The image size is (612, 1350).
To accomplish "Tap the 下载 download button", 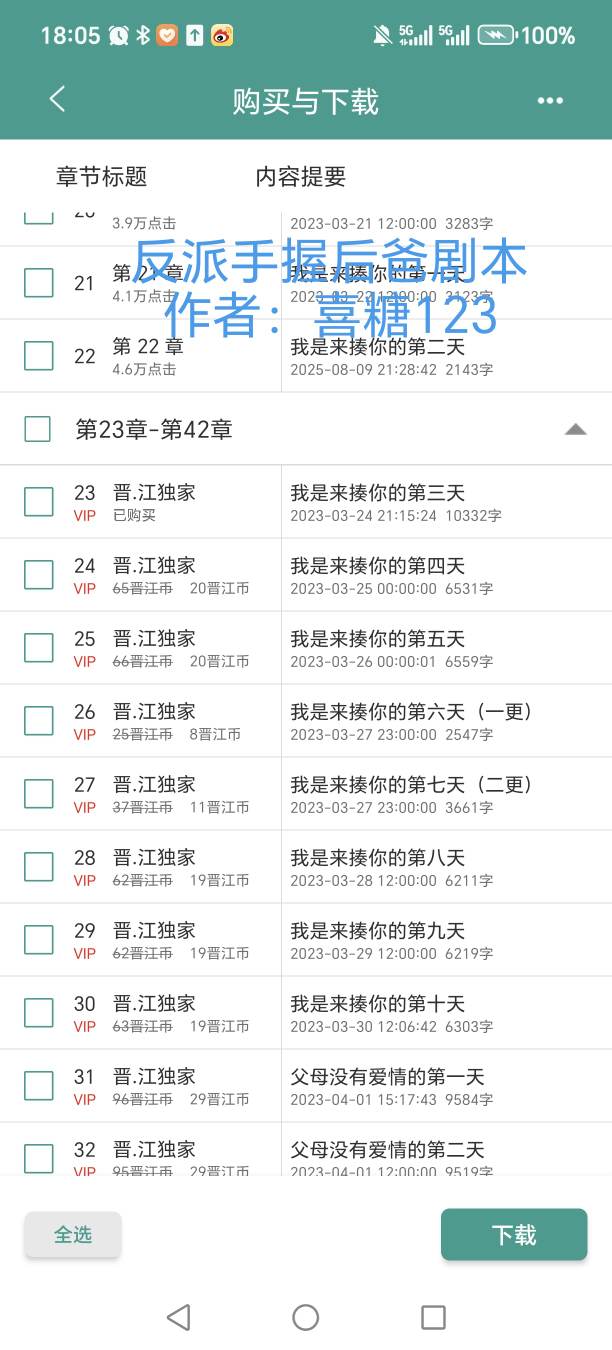I will click(x=514, y=1235).
